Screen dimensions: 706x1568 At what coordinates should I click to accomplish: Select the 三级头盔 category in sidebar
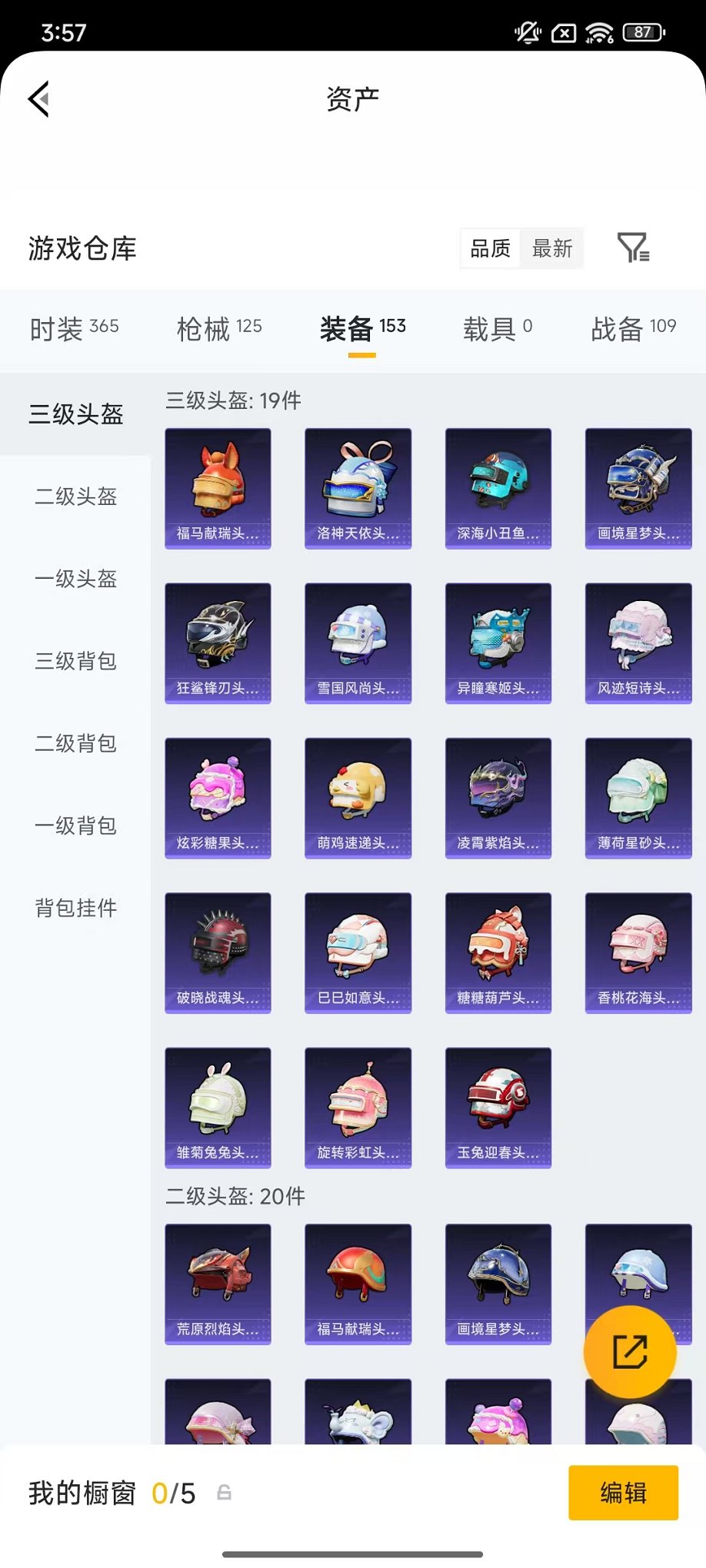pyautogui.click(x=74, y=414)
